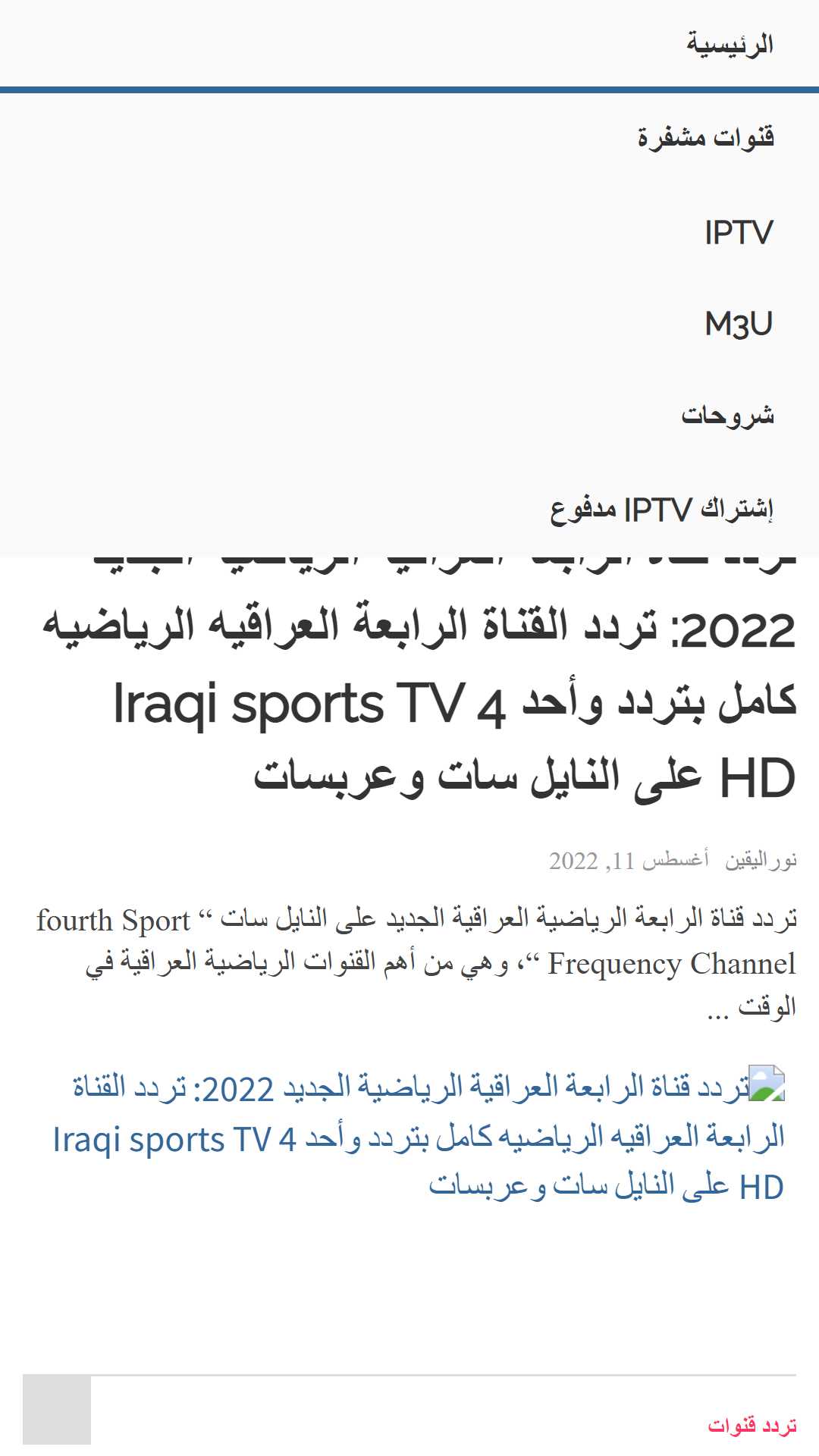
Task: Open the blue article link with image
Action: [419, 1137]
